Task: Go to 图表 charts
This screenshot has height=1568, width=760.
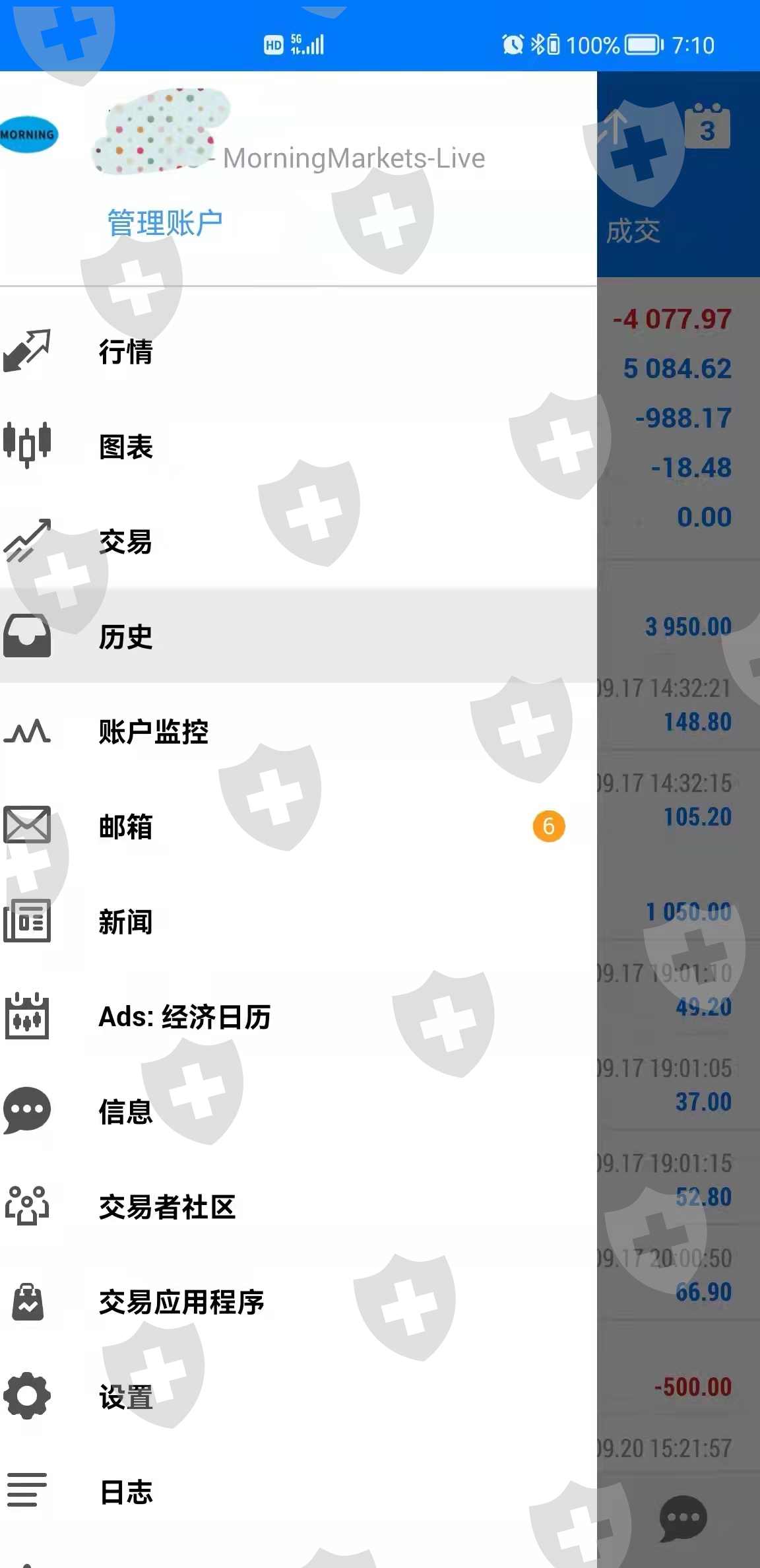Action: [x=298, y=446]
